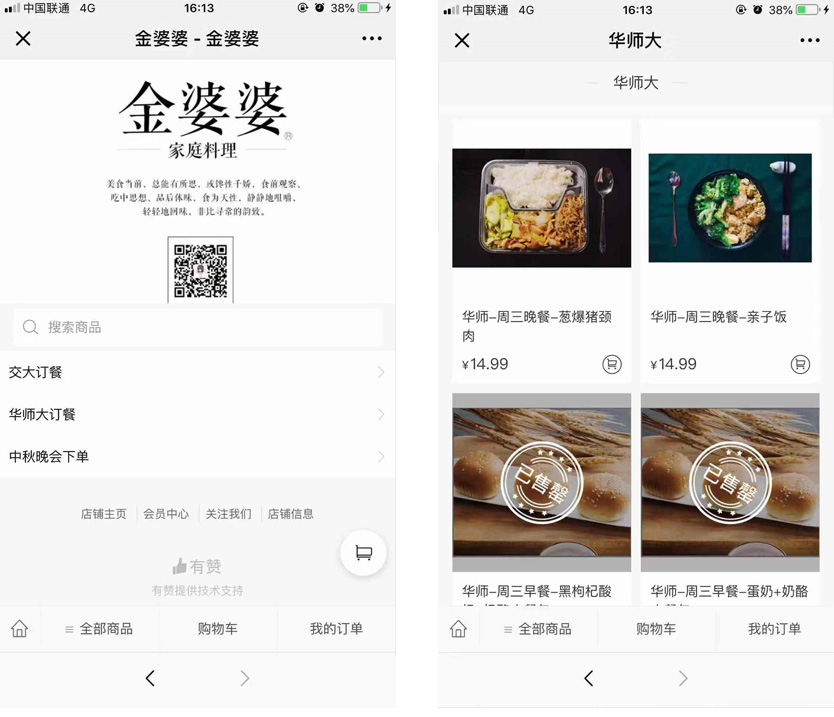
Task: Go to 店铺主页 link
Action: (104, 514)
